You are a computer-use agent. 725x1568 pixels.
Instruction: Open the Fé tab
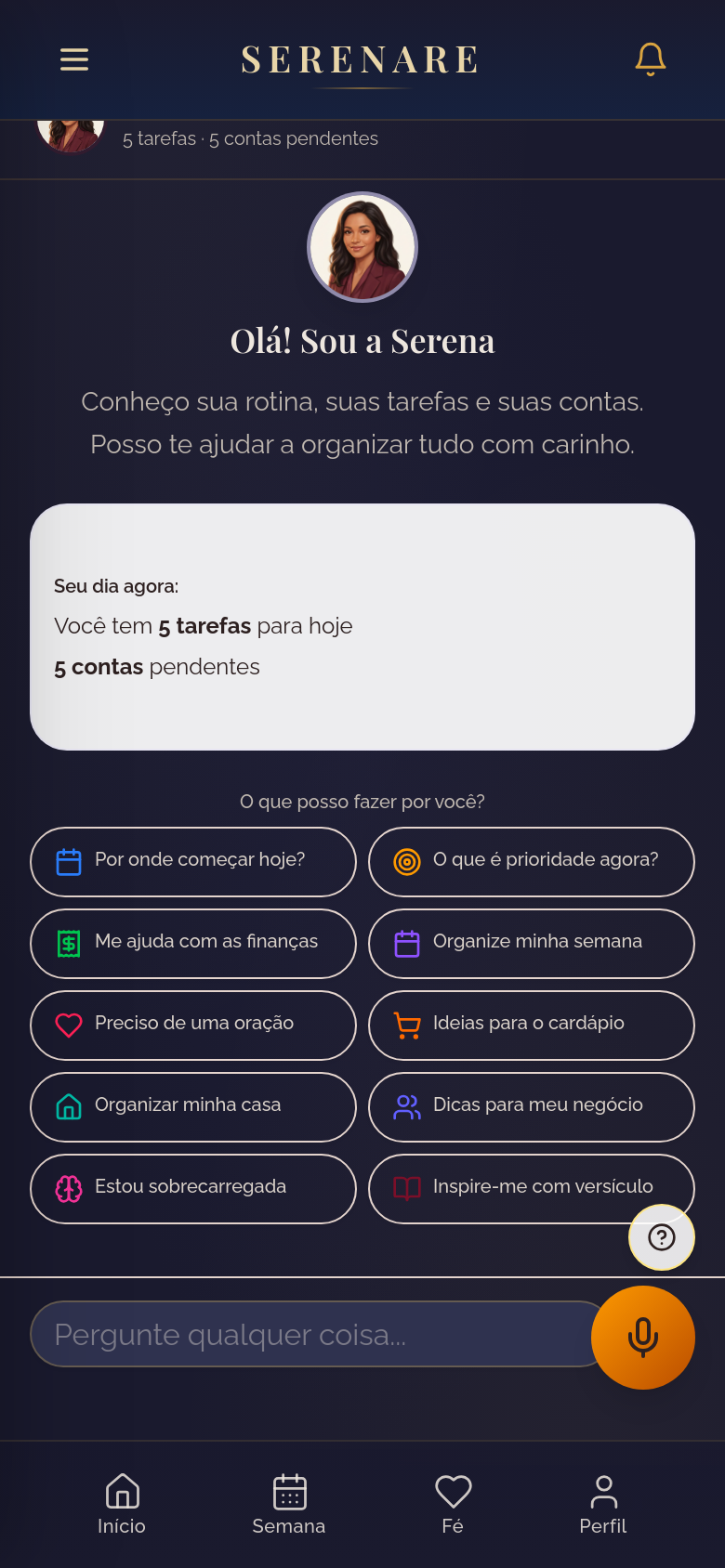point(453,1503)
